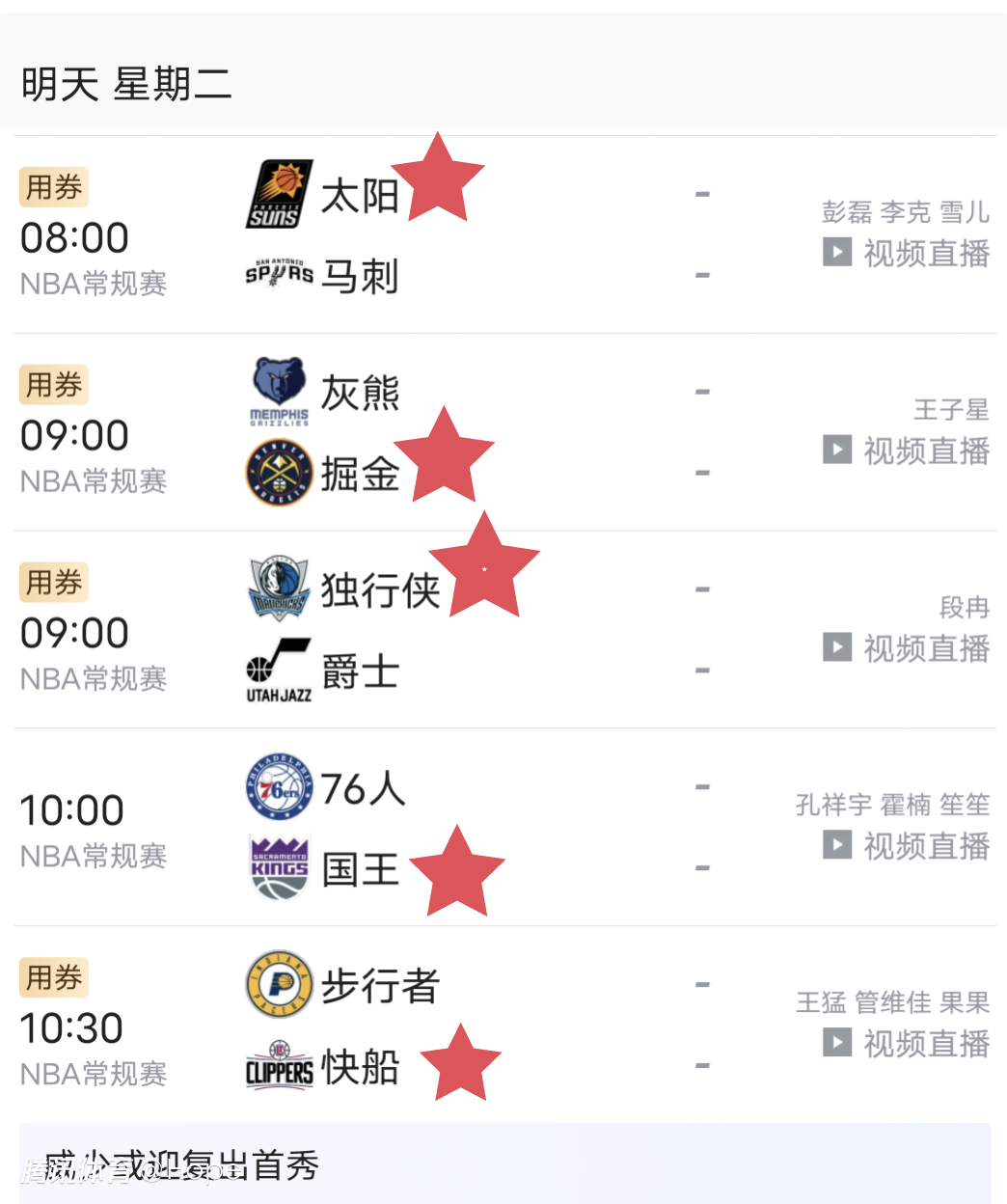
Task: Click the play icon for the Suns game
Action: click(837, 253)
